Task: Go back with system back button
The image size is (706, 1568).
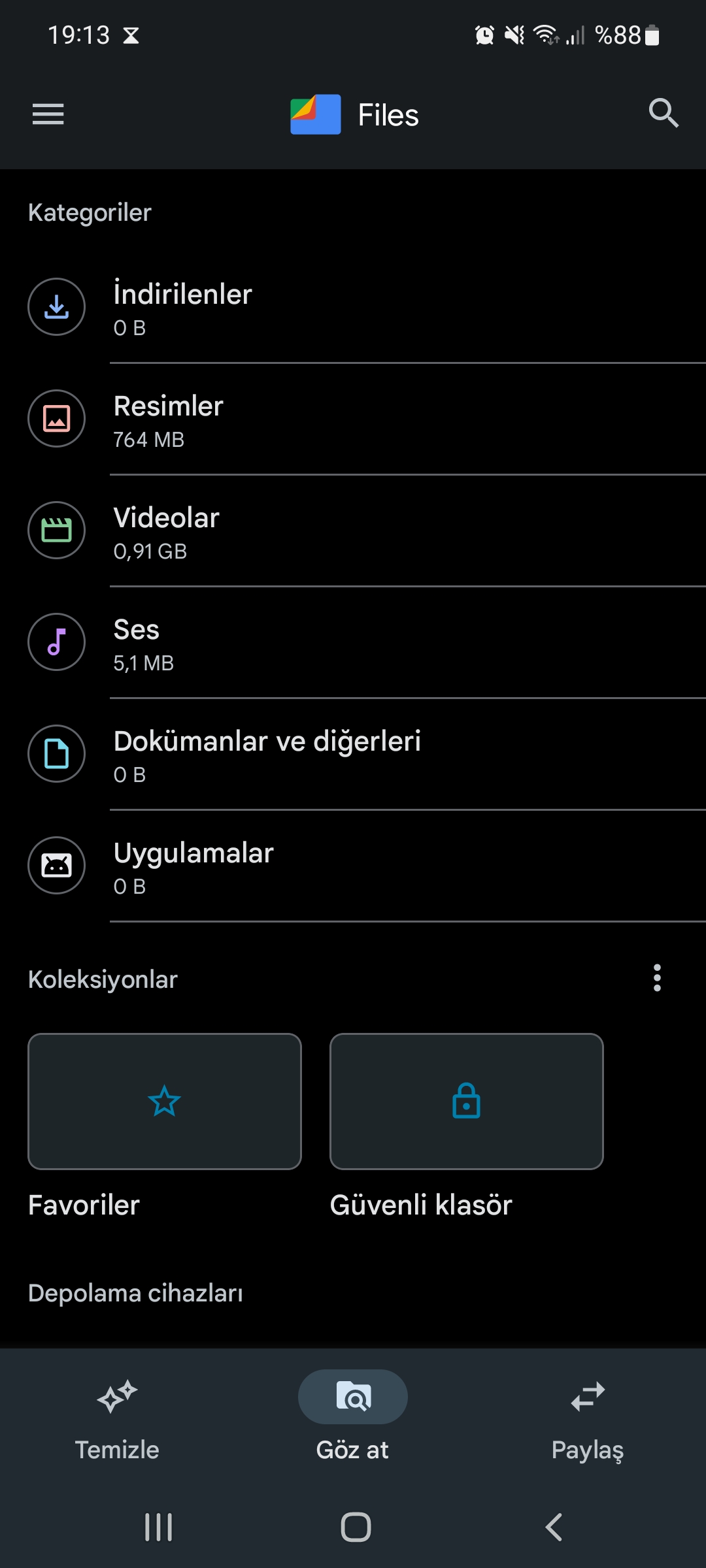Action: [554, 1527]
